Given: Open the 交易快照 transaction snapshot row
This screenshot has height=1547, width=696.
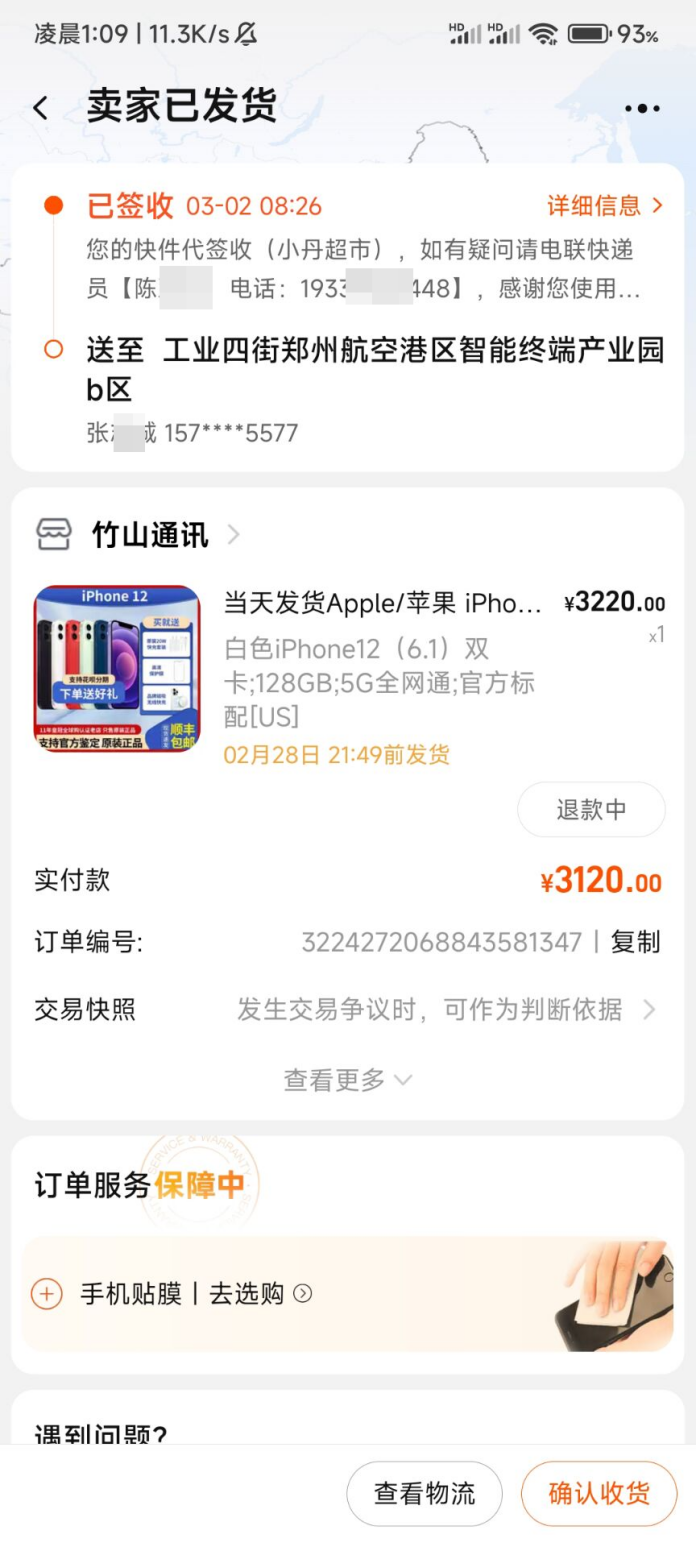Looking at the screenshot, I should click(347, 1010).
